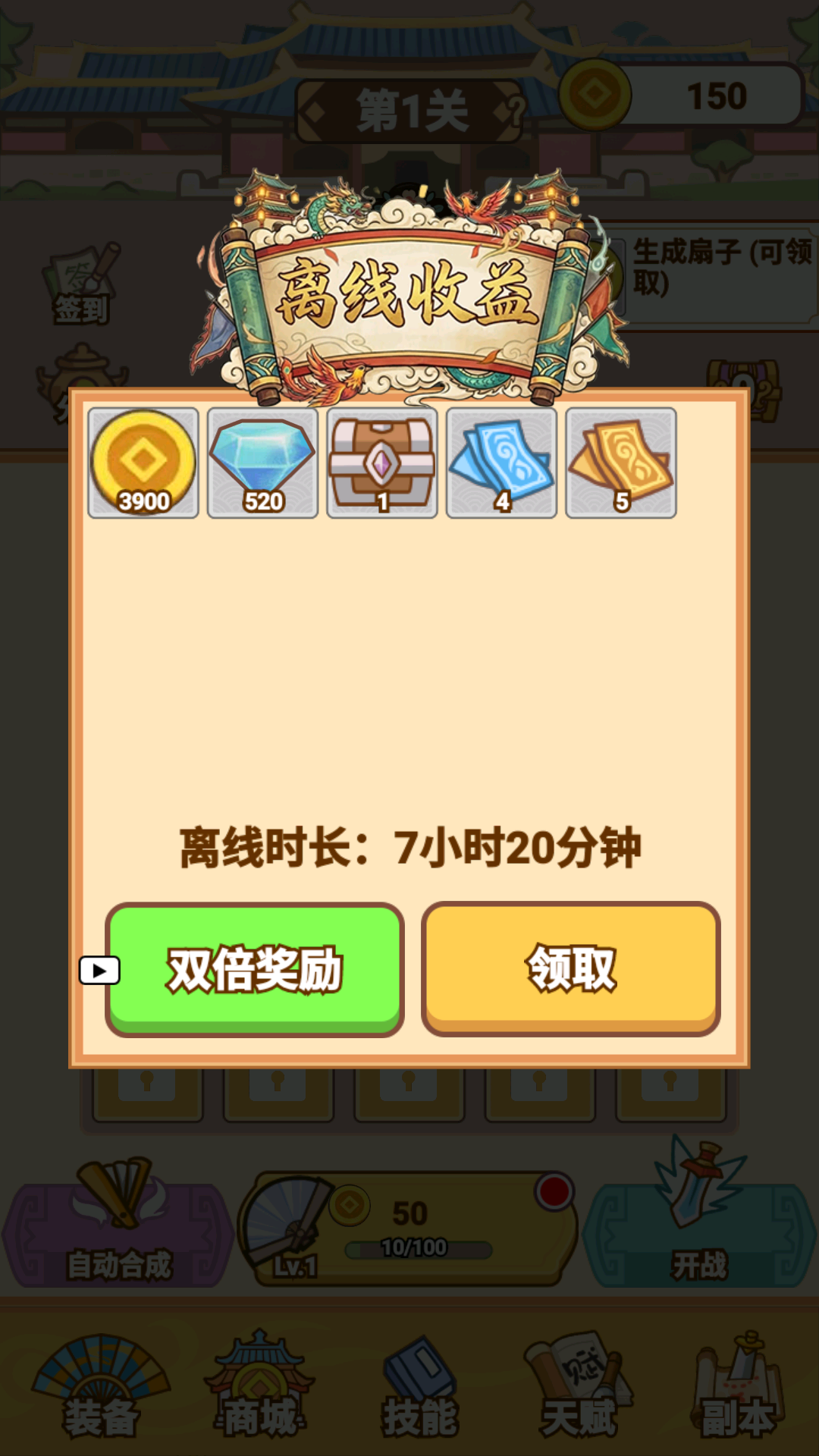This screenshot has height=1456, width=819.
Task: Claim double rewards (双倍奖励)
Action: 254,968
